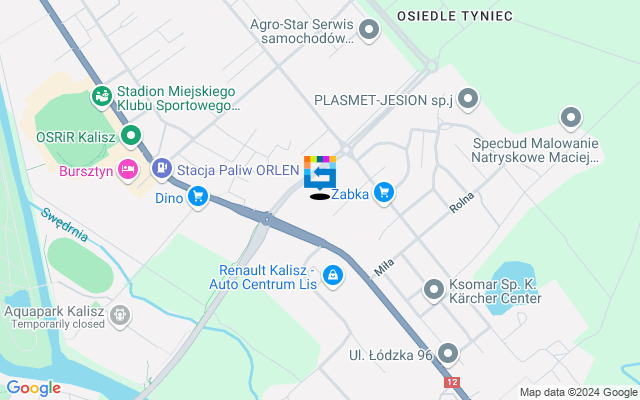Screen dimensions: 640x400
Task: Open the Google logo link
Action: [33, 388]
